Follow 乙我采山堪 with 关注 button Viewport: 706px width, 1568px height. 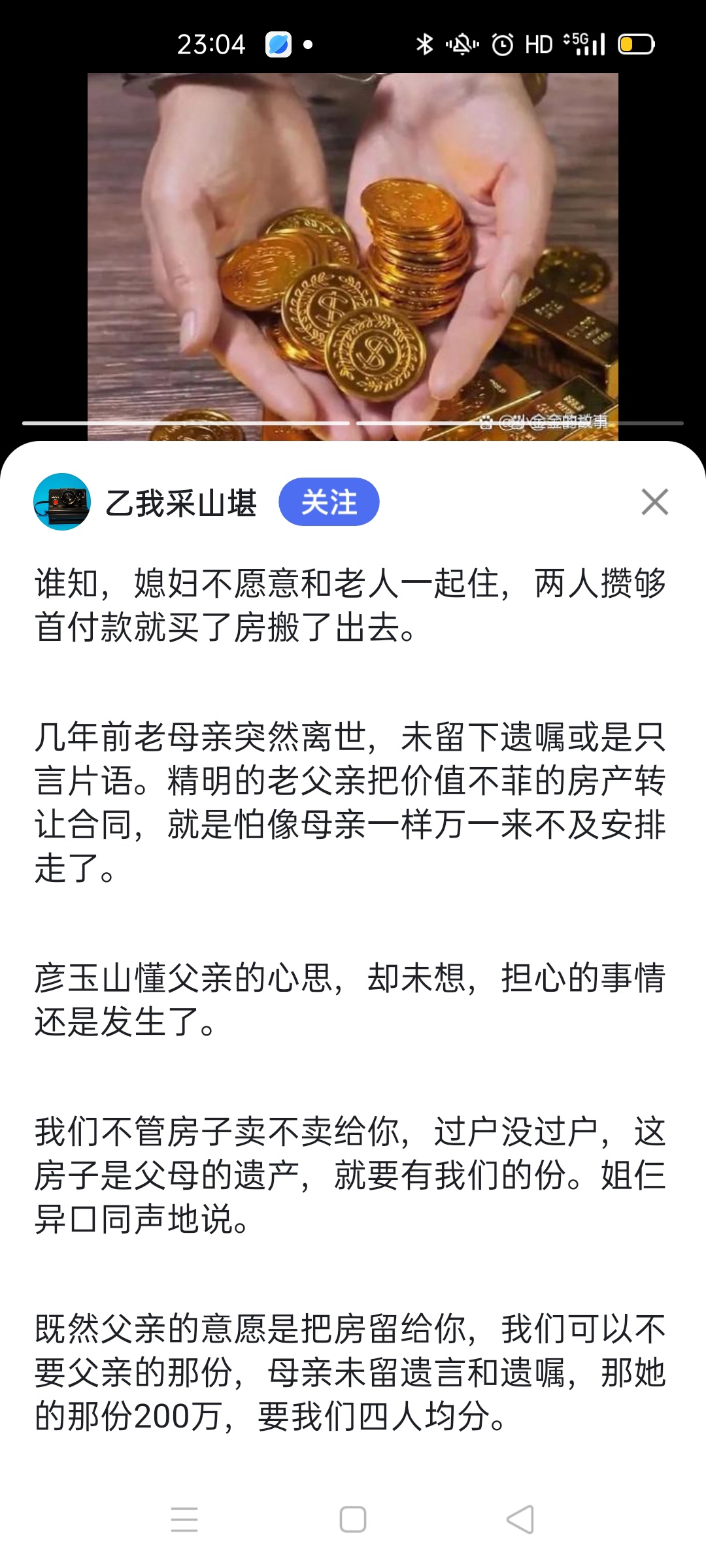tap(329, 502)
